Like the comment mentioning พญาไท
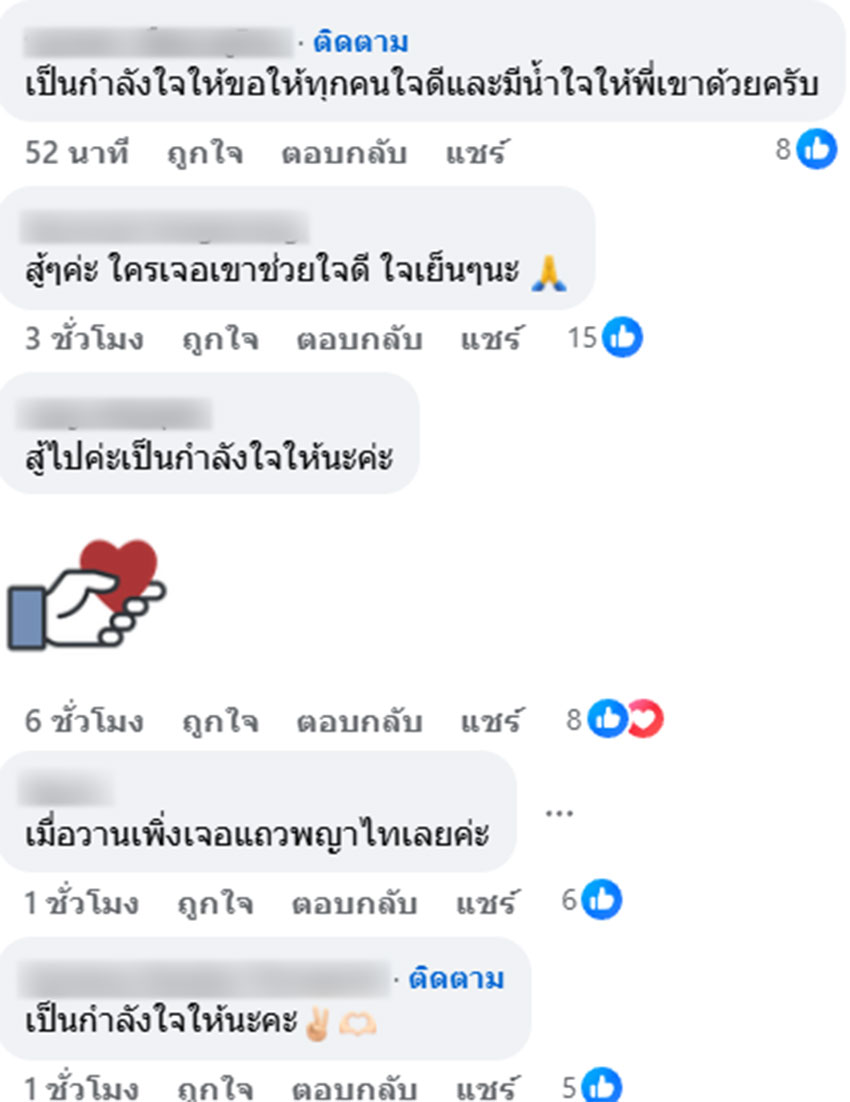Screen dimensions: 850x1102 point(215,903)
